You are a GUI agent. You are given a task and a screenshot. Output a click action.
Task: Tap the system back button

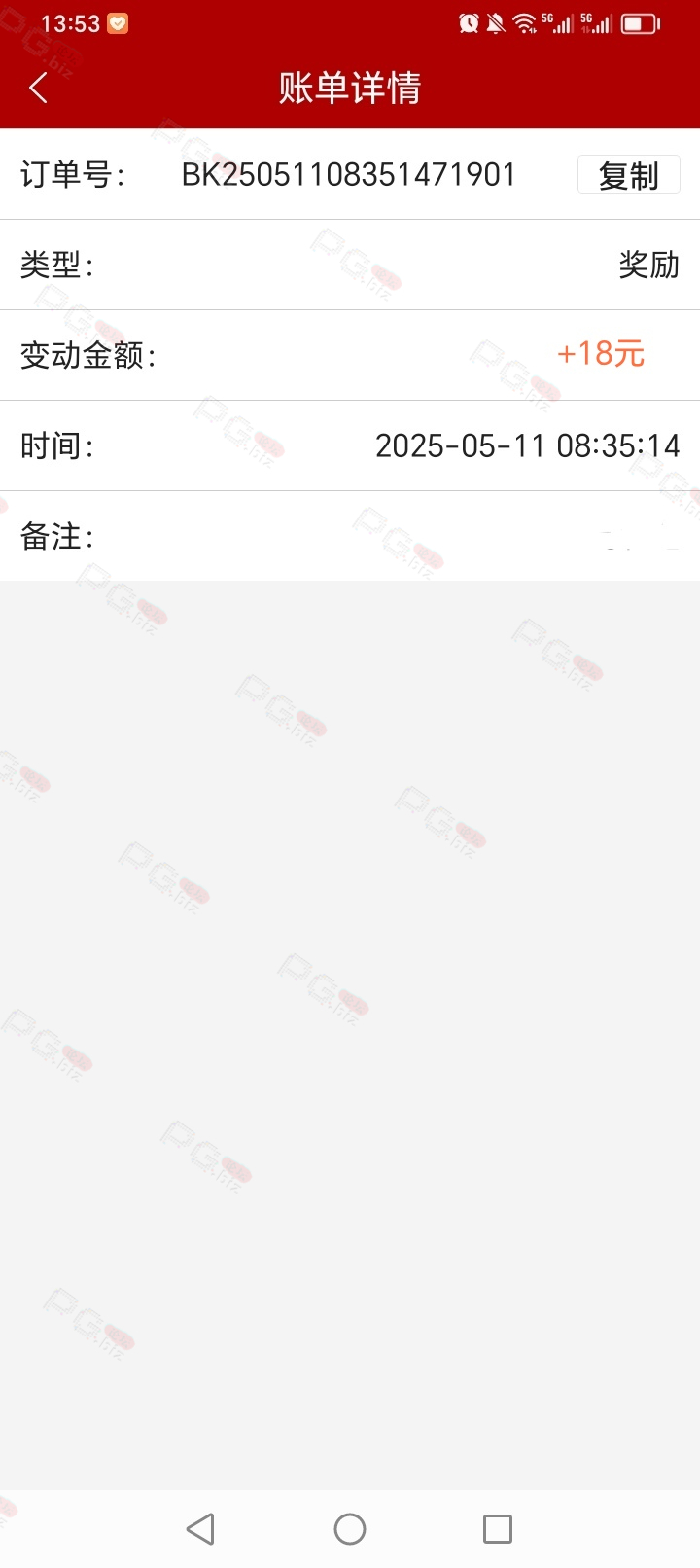coord(200,1528)
